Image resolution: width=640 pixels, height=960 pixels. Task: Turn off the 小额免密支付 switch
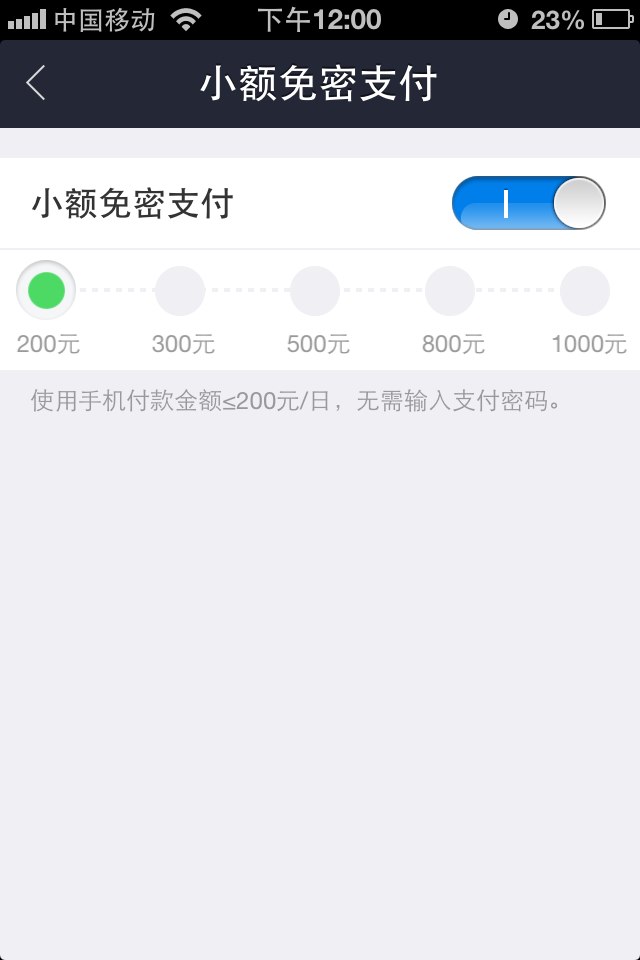[x=528, y=203]
